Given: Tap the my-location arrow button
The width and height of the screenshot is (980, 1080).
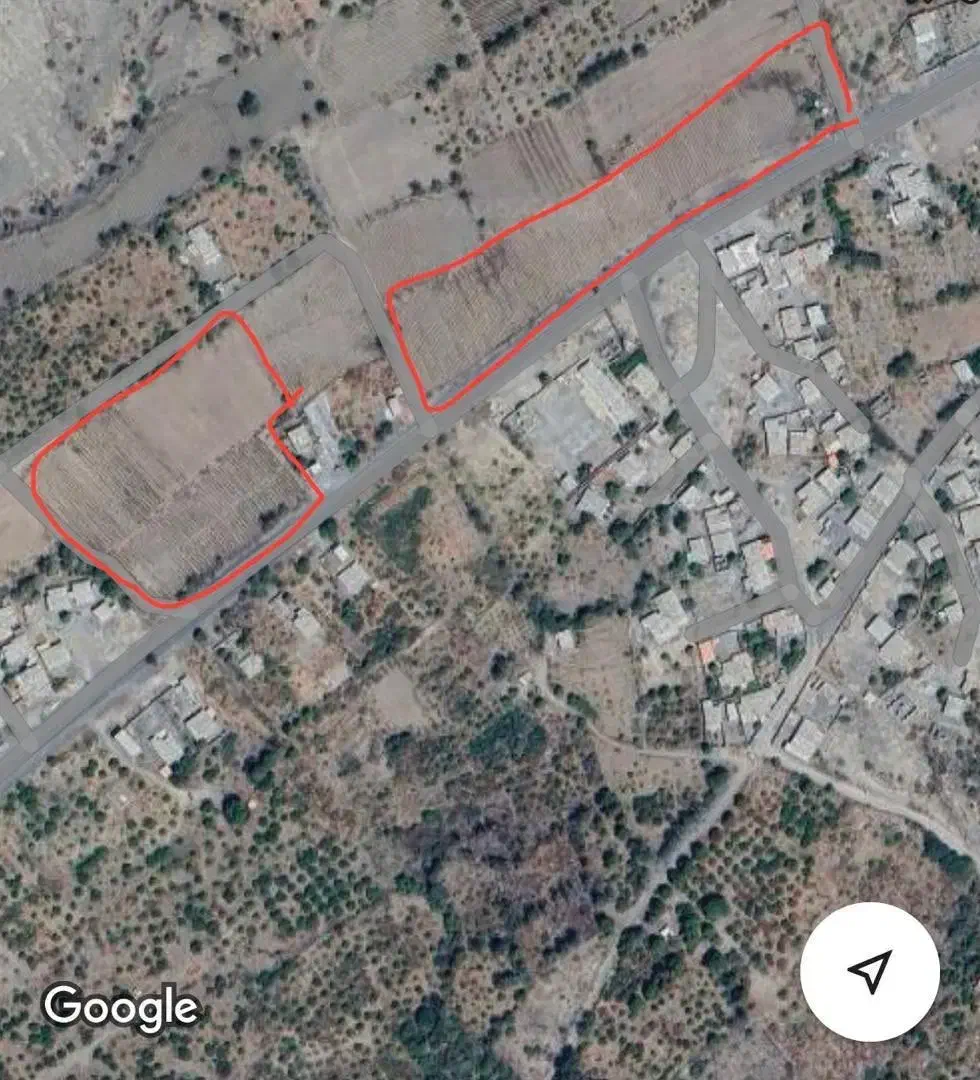Looking at the screenshot, I should [869, 971].
